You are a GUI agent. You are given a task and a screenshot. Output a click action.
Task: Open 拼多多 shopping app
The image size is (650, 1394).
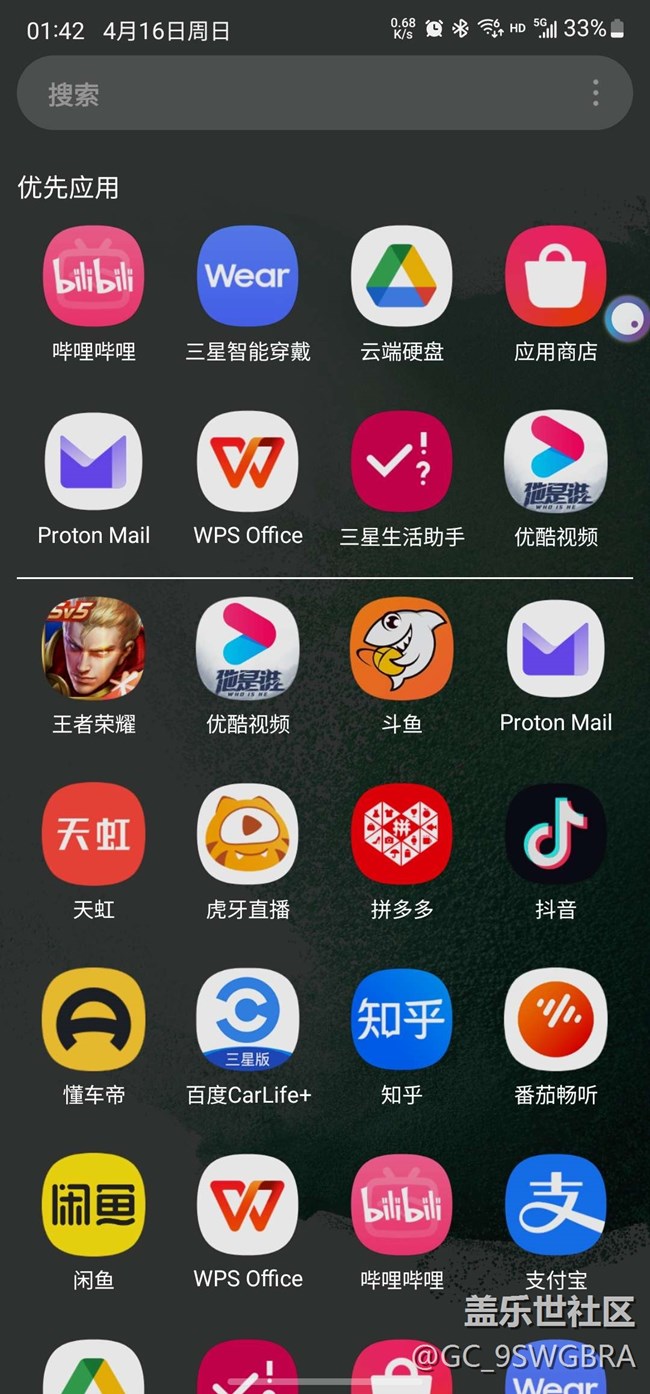pos(402,834)
